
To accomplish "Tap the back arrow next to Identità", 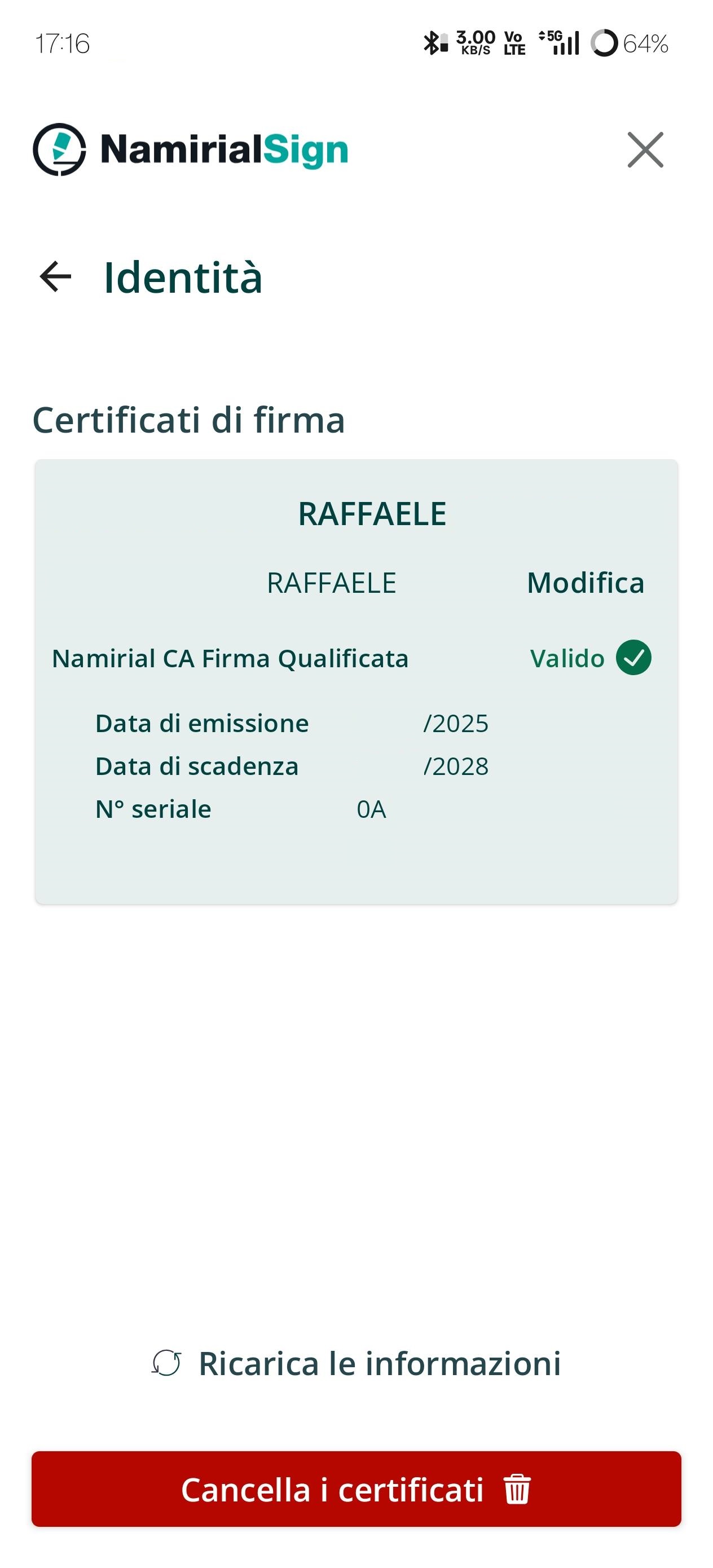I will [54, 278].
